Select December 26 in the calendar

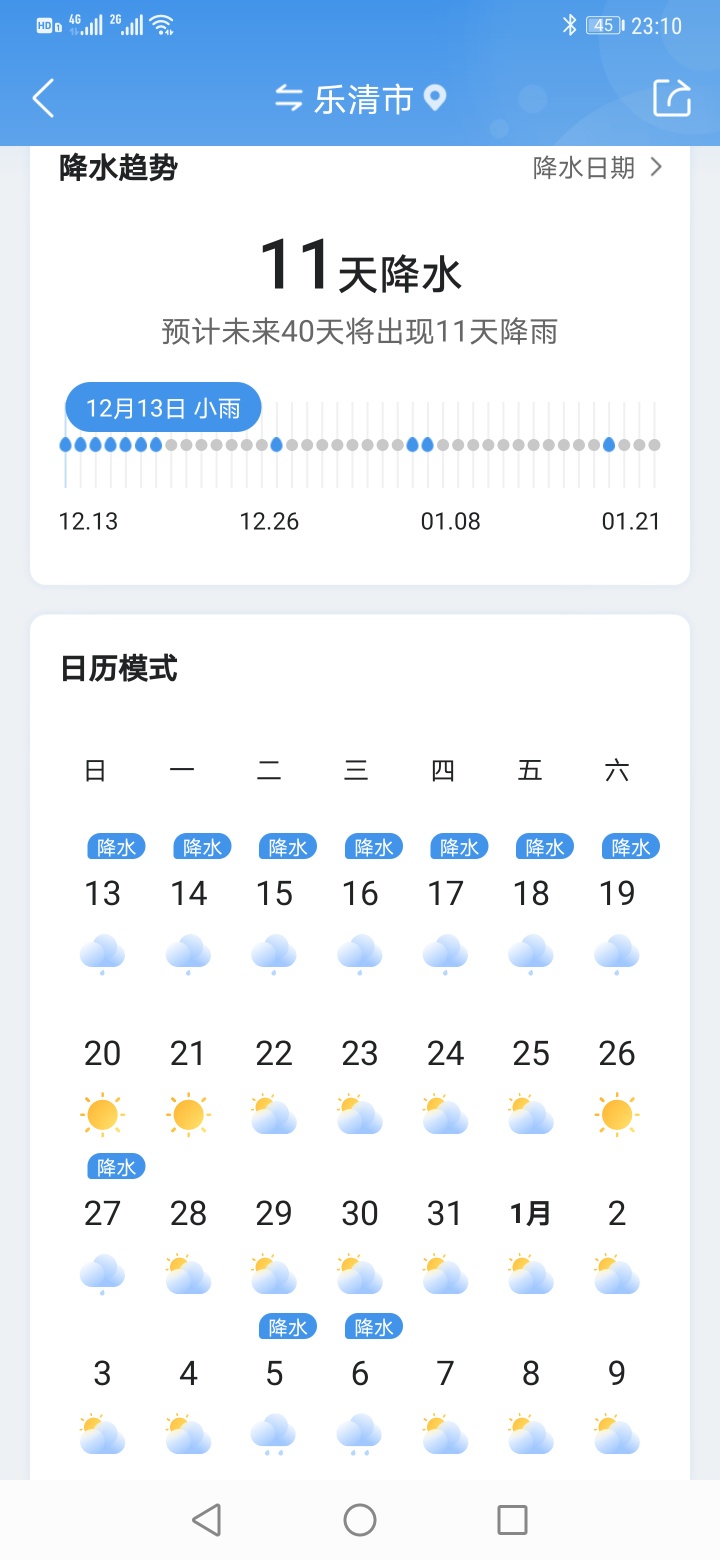[x=617, y=1085]
